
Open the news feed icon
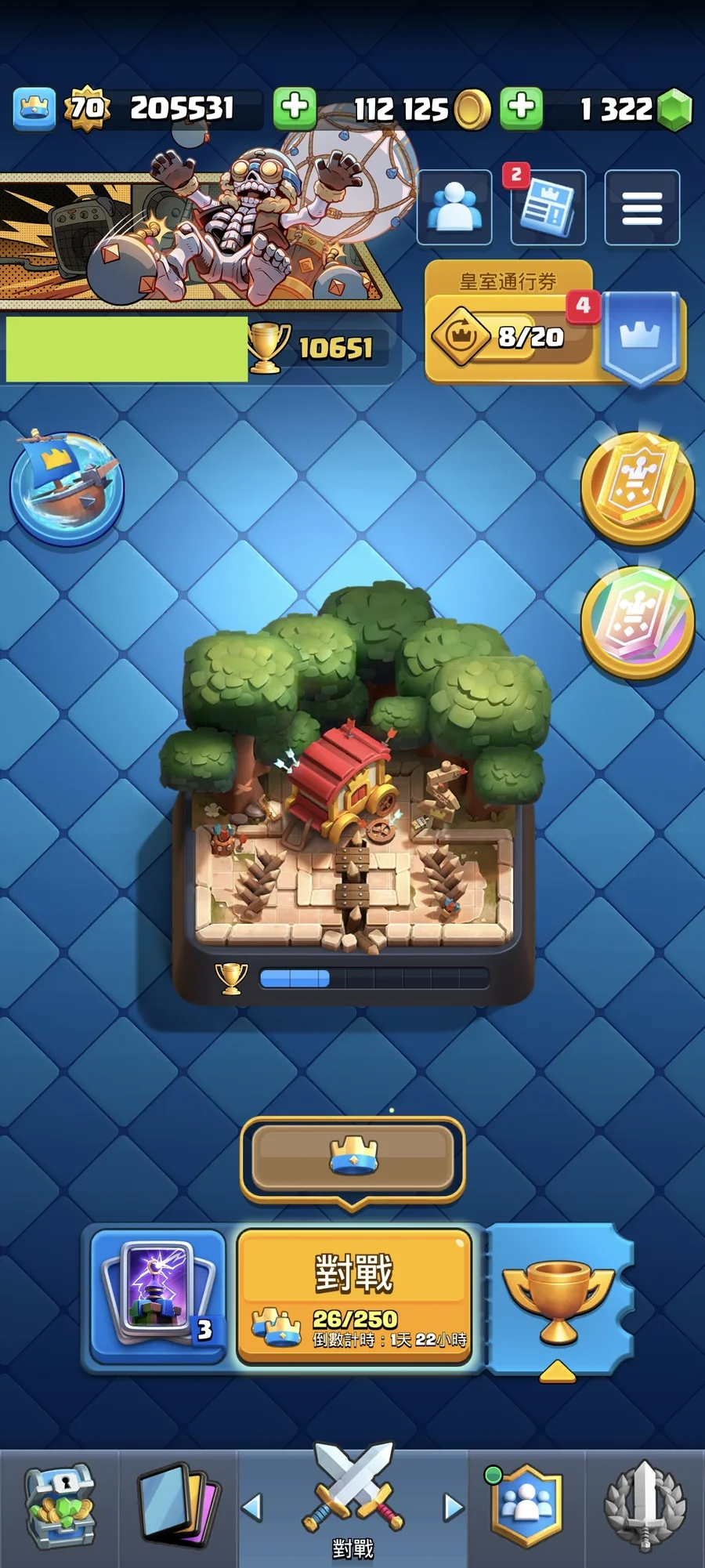[548, 208]
